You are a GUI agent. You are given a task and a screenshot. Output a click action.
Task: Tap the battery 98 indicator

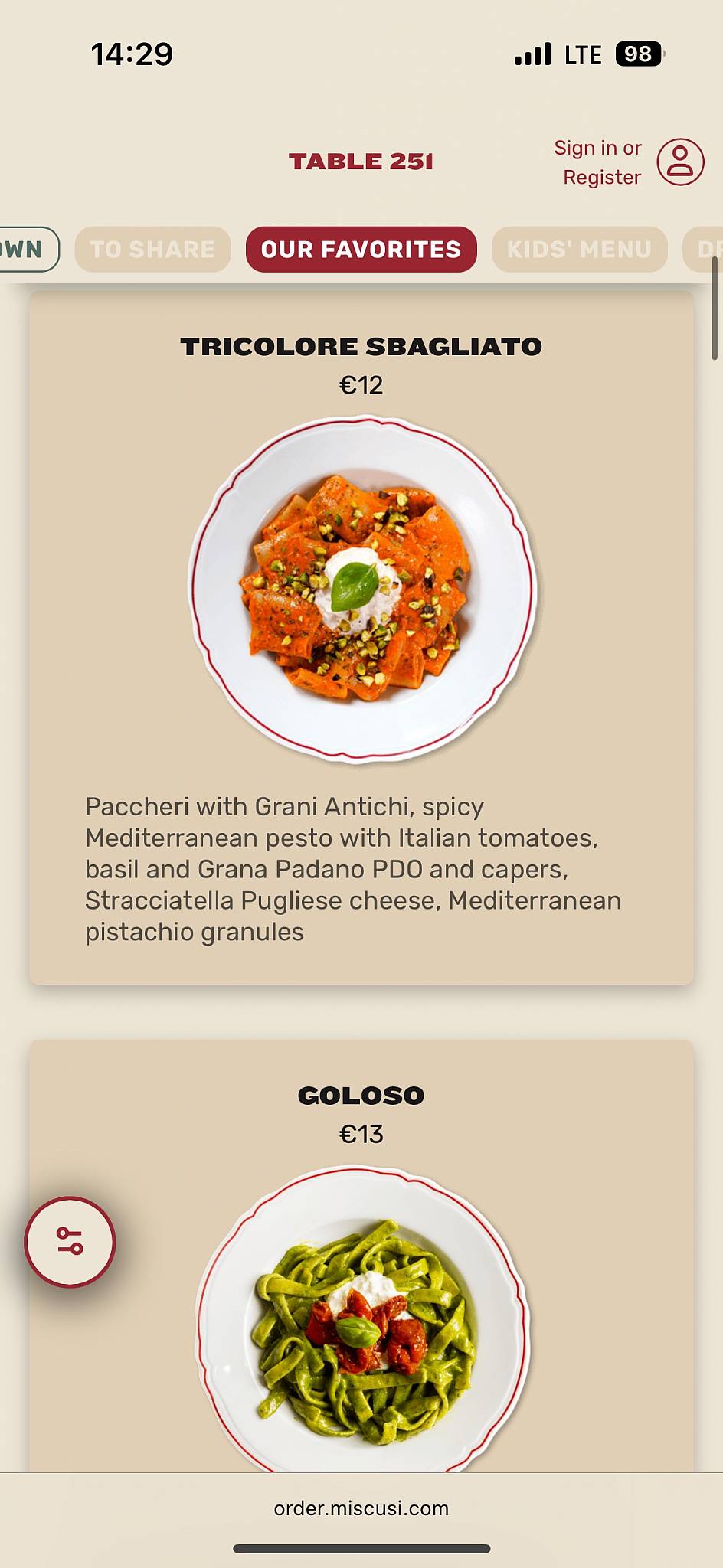(x=640, y=54)
